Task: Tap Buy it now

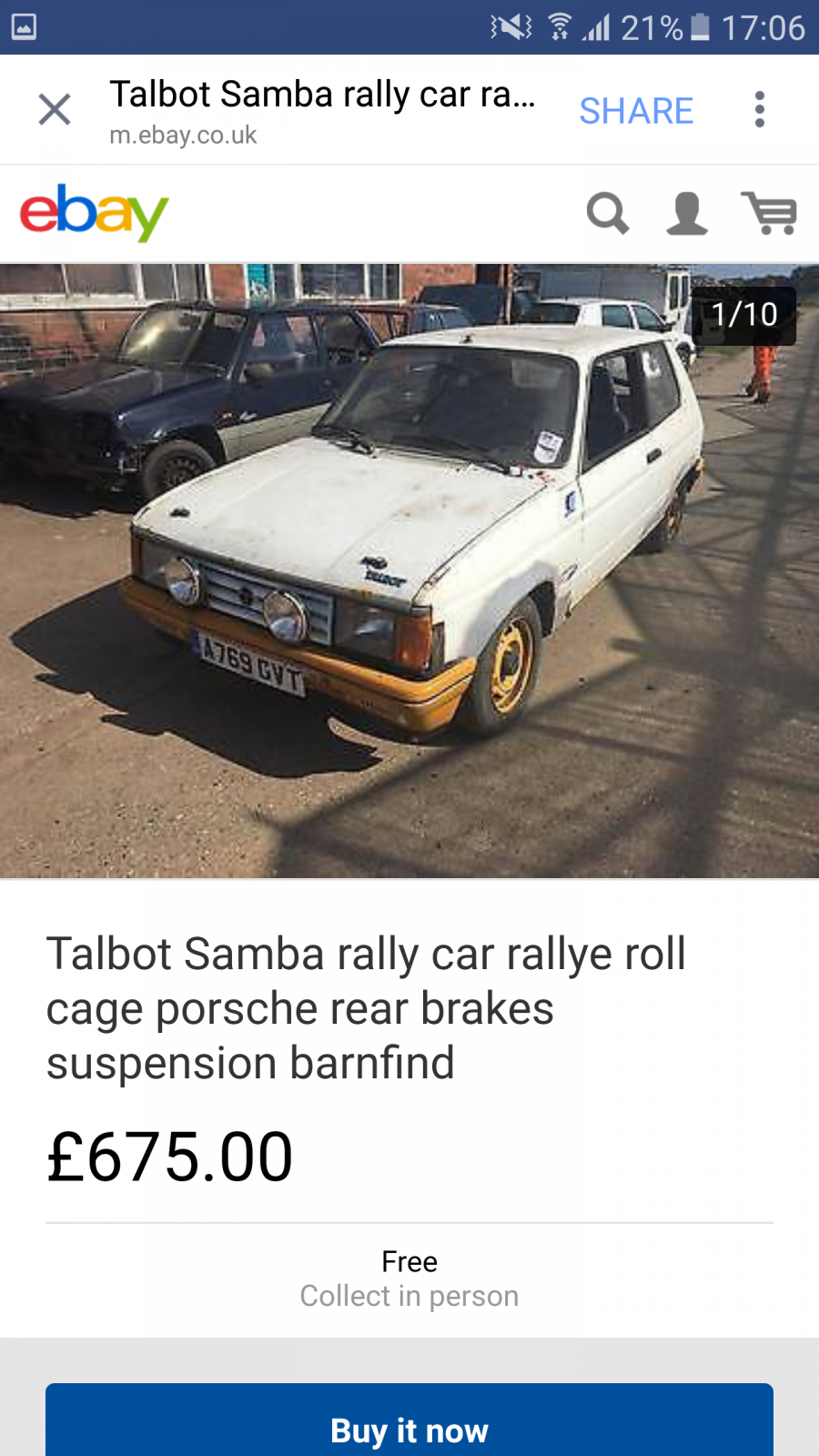Action: [409, 1421]
